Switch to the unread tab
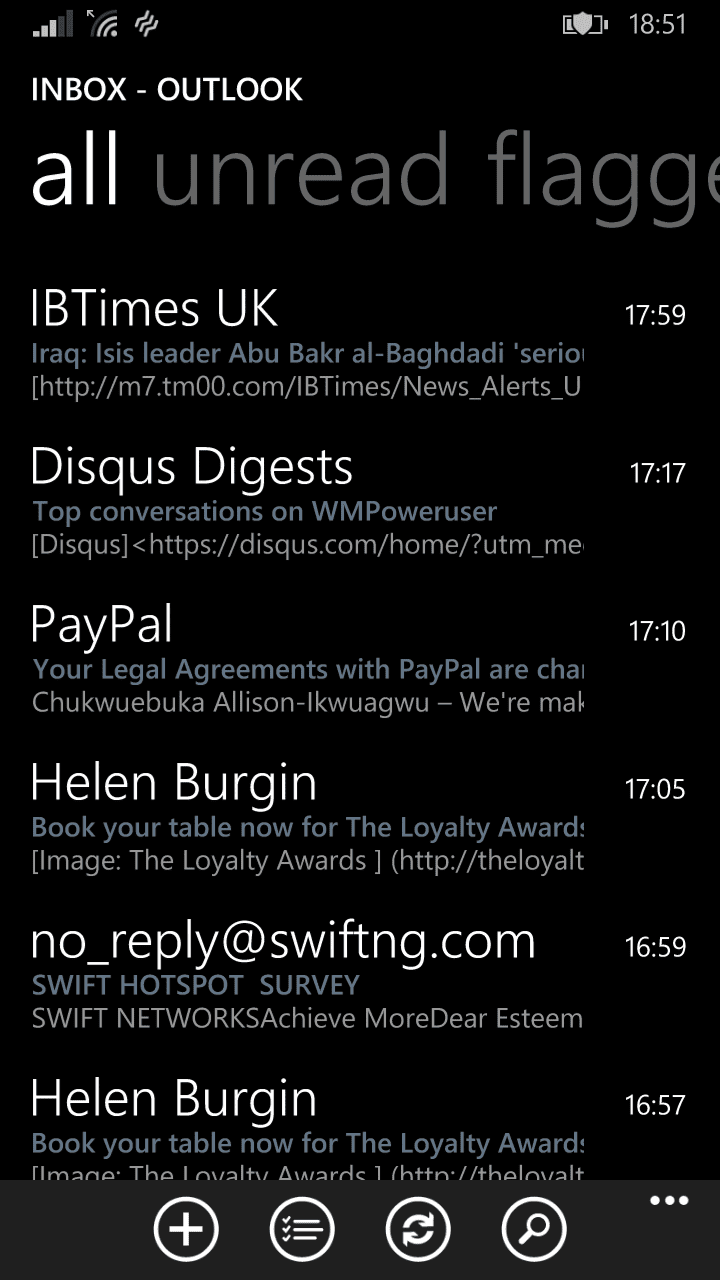The height and width of the screenshot is (1280, 720). pyautogui.click(x=301, y=171)
